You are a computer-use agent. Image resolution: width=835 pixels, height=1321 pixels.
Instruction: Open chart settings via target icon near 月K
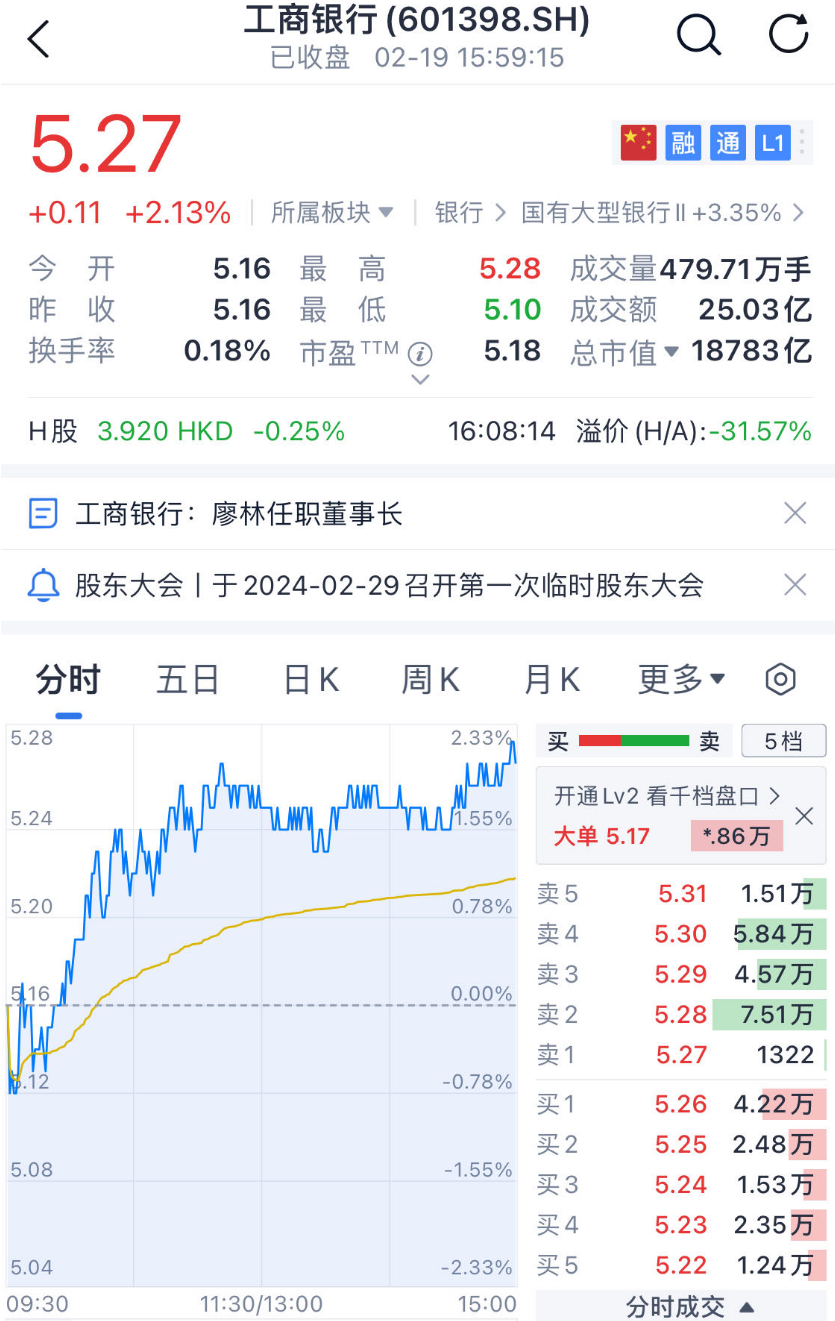(782, 679)
